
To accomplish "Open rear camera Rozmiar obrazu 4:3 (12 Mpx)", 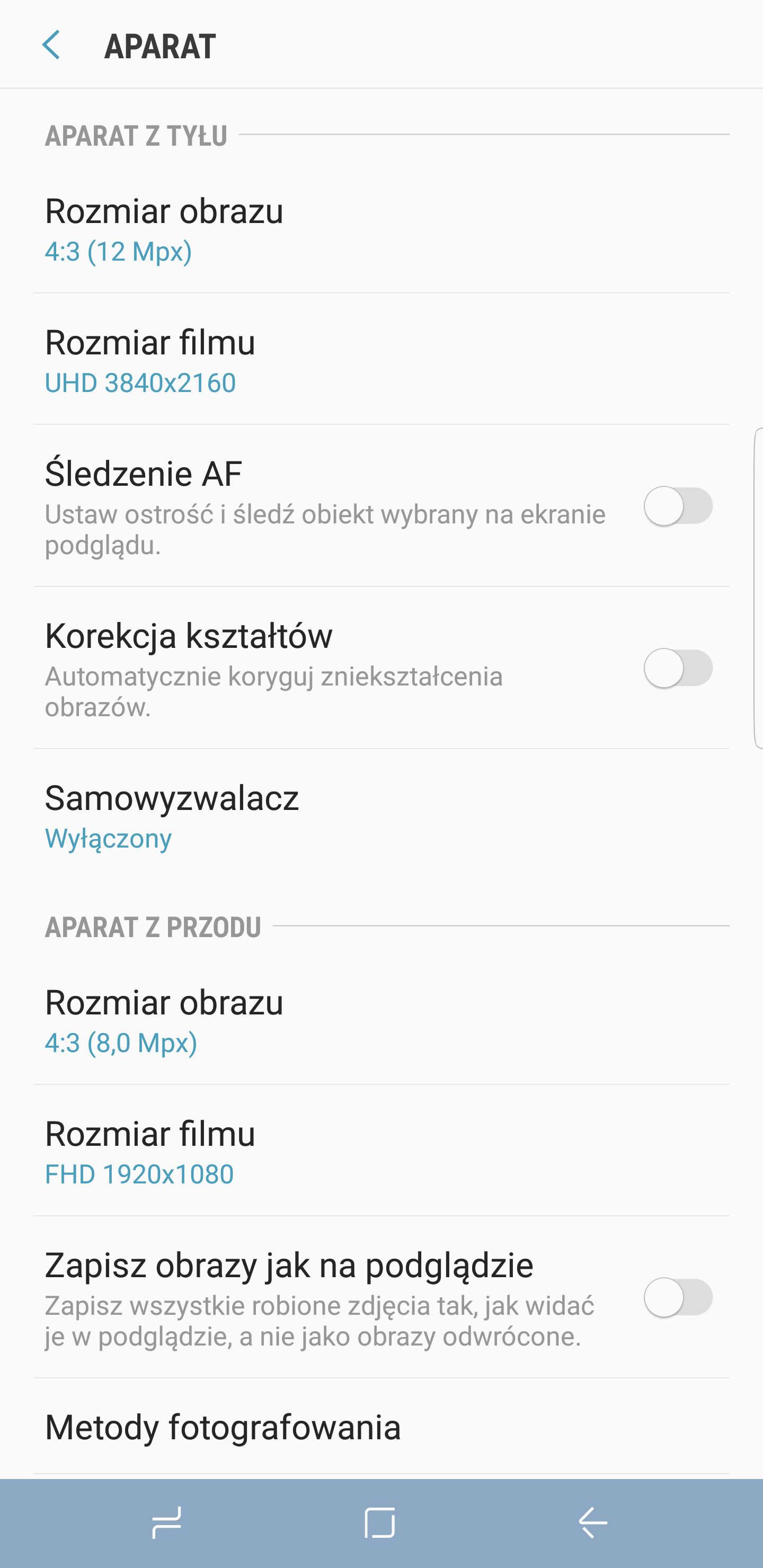I will [381, 229].
